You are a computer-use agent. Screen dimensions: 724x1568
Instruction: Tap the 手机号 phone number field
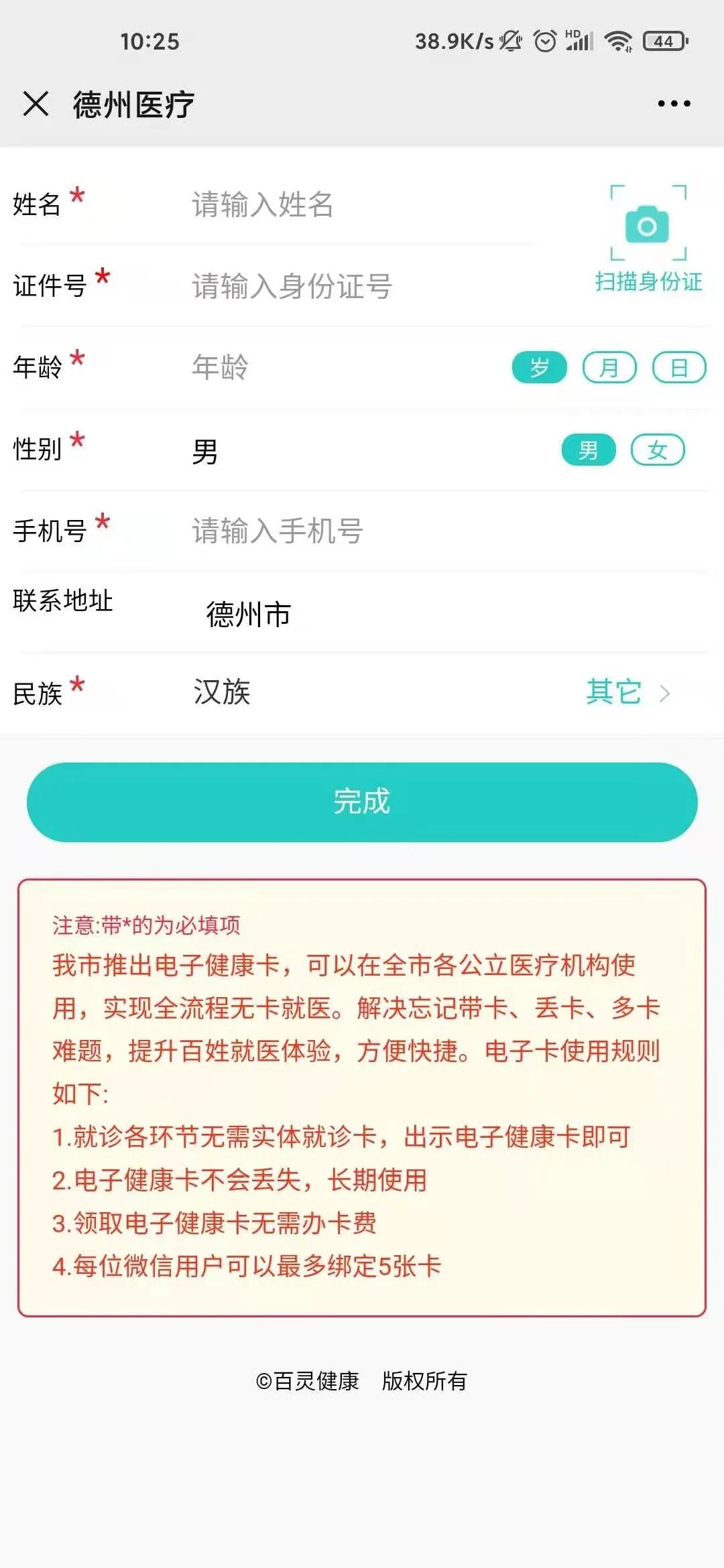tap(402, 531)
